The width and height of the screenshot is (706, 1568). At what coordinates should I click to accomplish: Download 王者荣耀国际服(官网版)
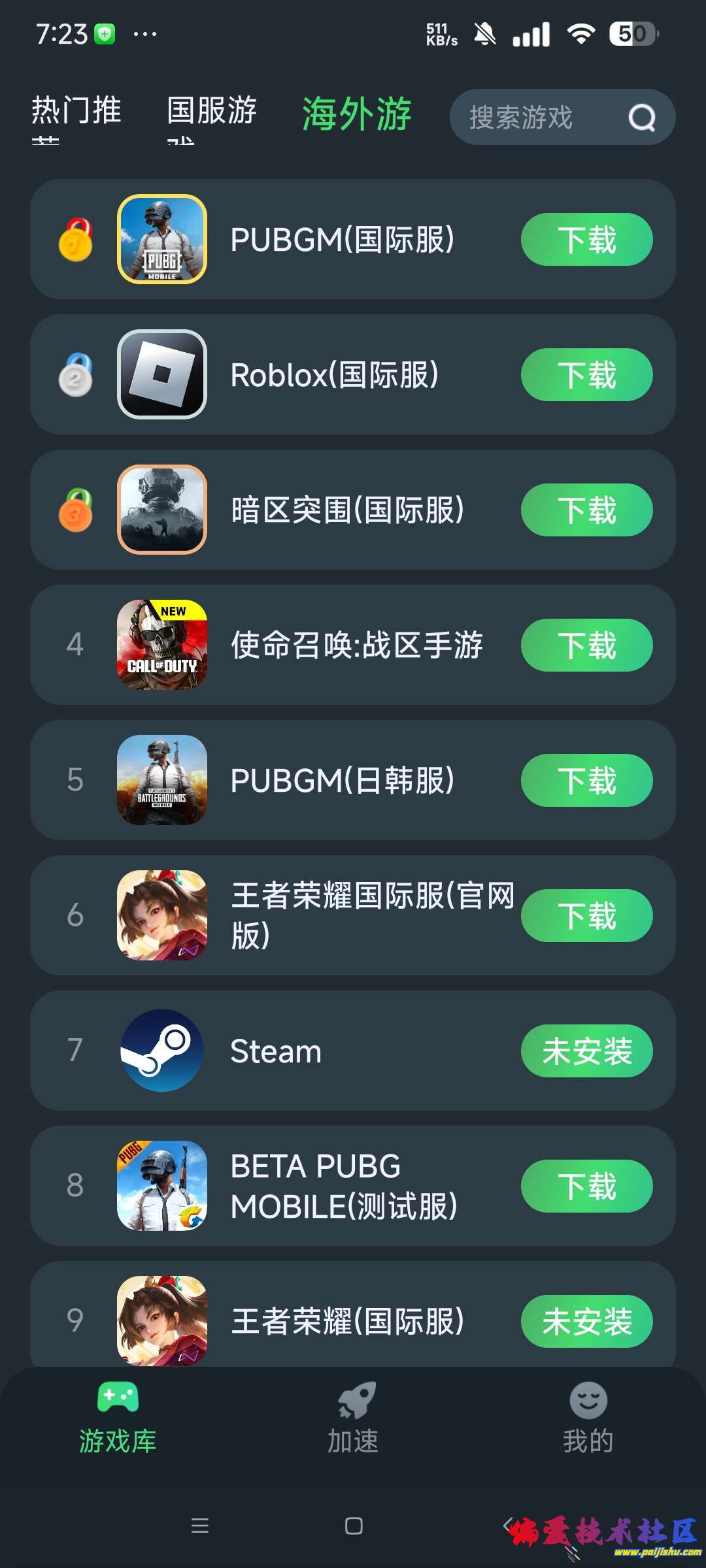(586, 916)
